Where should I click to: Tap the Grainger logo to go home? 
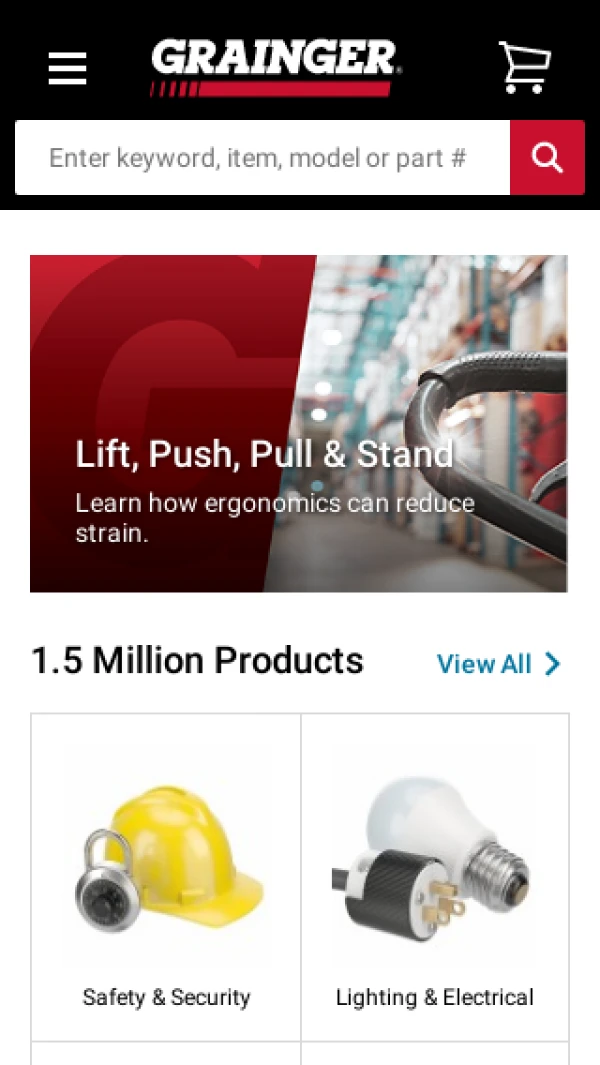(274, 68)
